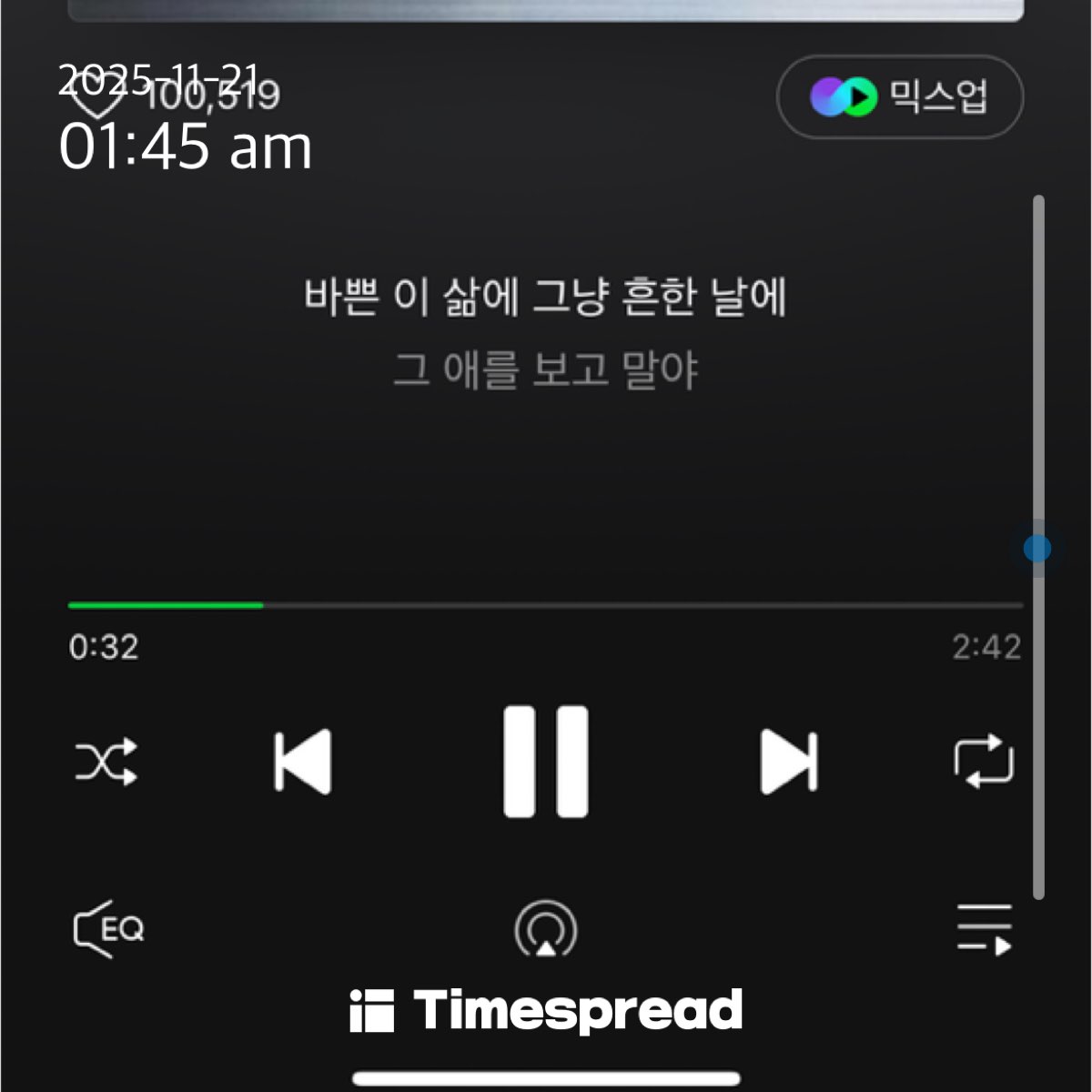This screenshot has height=1092, width=1092.
Task: Open the AirPlay output picker
Action: pos(545,929)
